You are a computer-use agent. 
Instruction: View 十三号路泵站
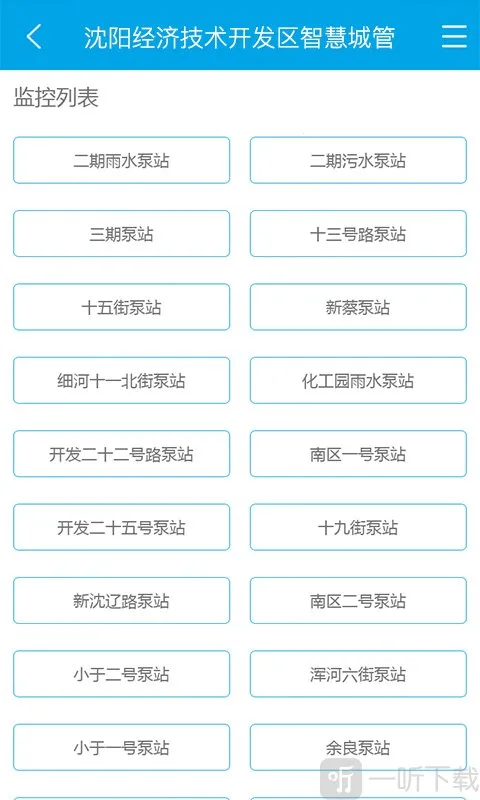358,234
